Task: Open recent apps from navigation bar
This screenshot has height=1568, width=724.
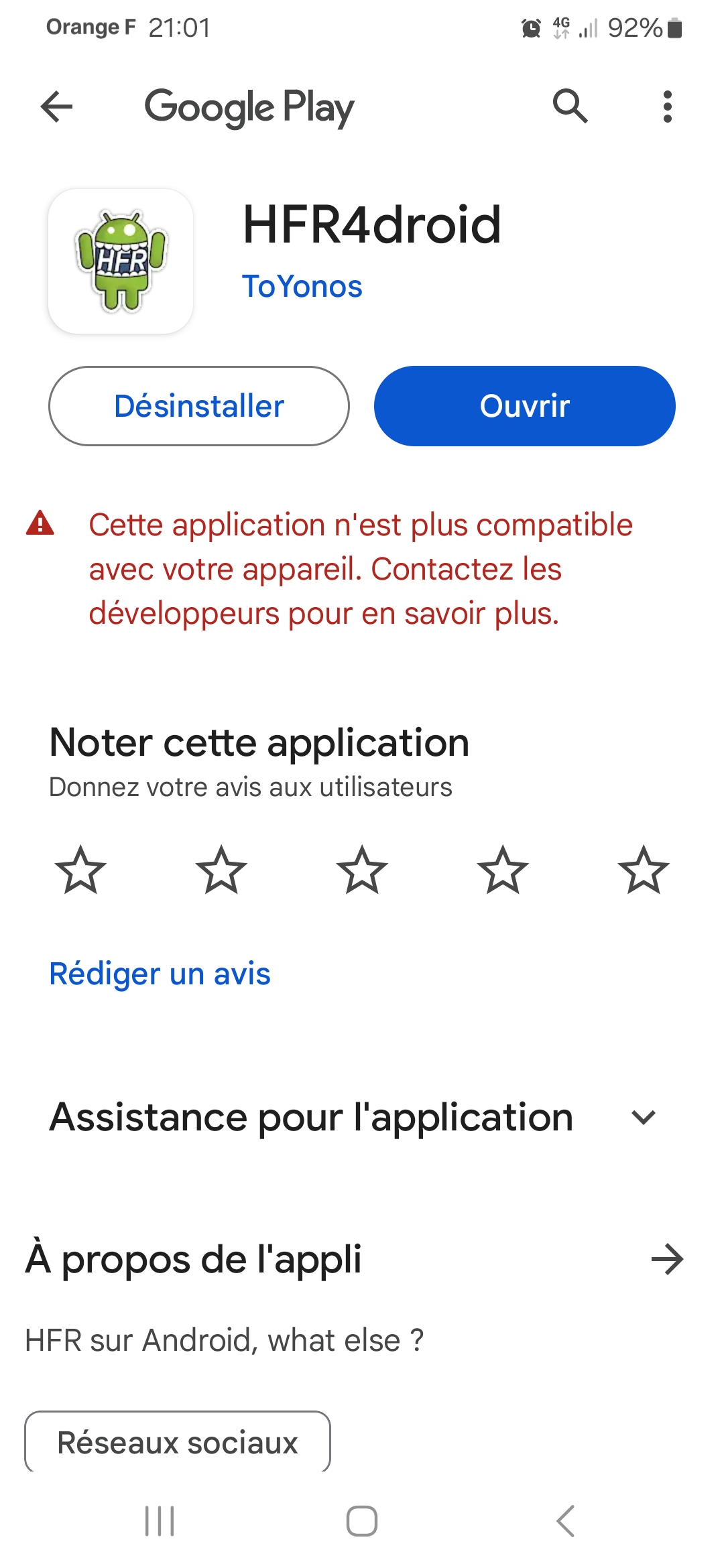Action: point(160,1520)
